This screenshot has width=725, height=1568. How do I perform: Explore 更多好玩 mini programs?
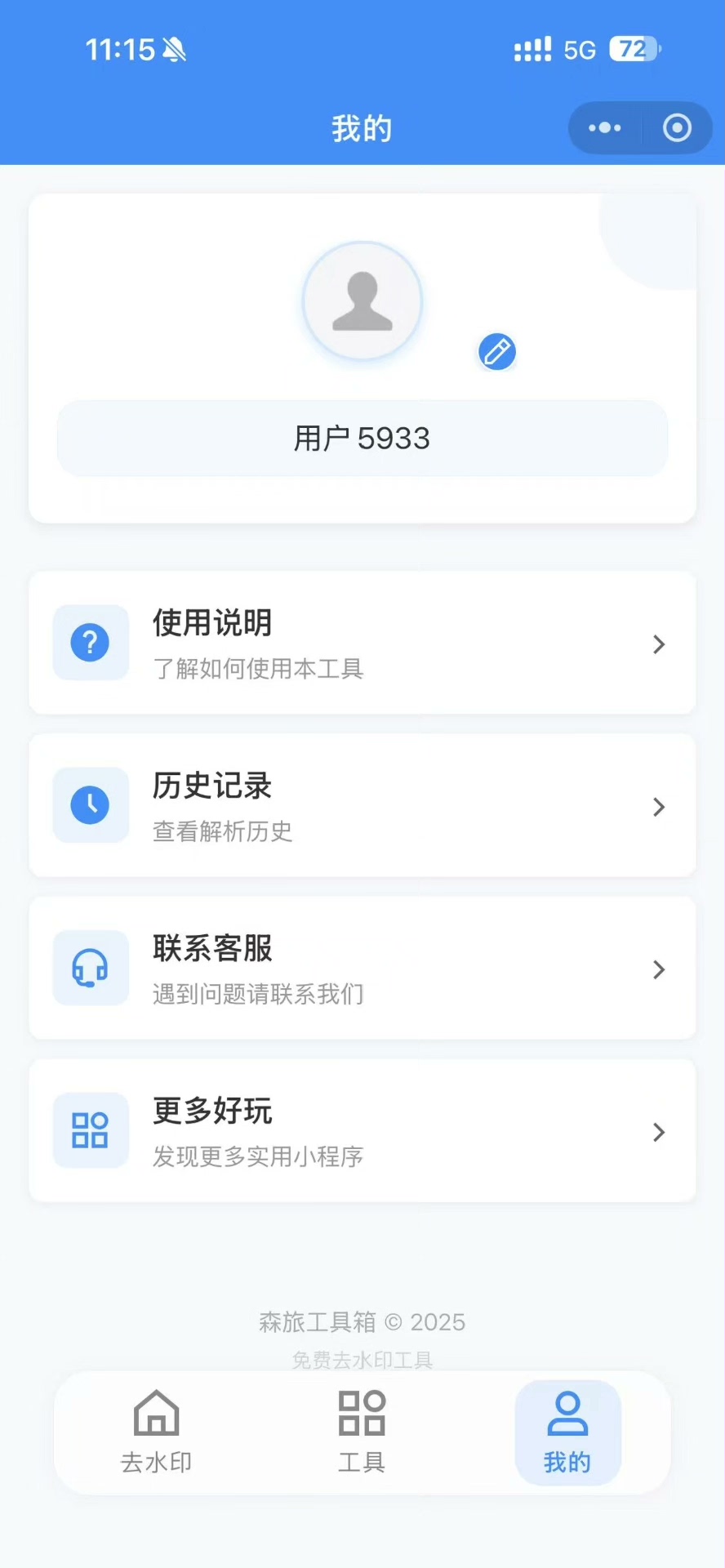click(362, 1131)
